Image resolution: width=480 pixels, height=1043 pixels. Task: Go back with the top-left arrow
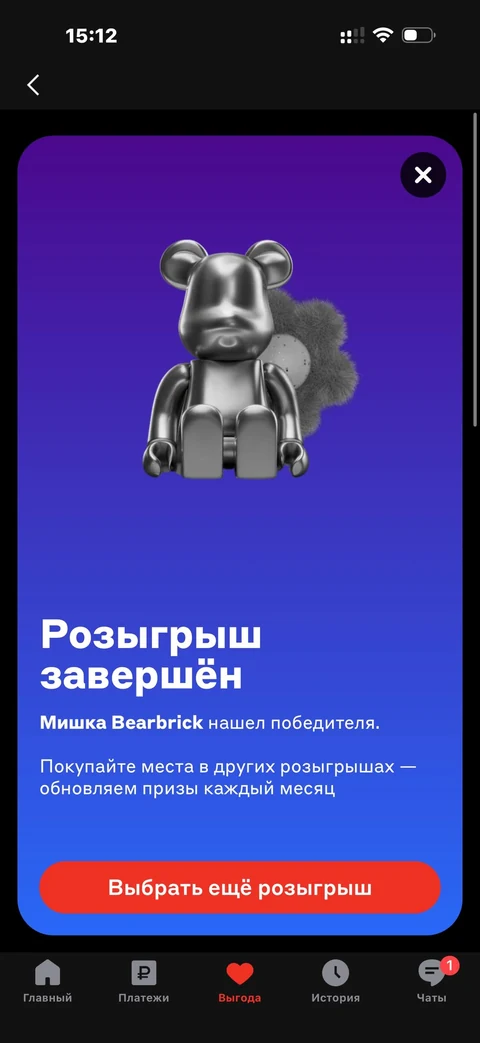click(x=33, y=84)
